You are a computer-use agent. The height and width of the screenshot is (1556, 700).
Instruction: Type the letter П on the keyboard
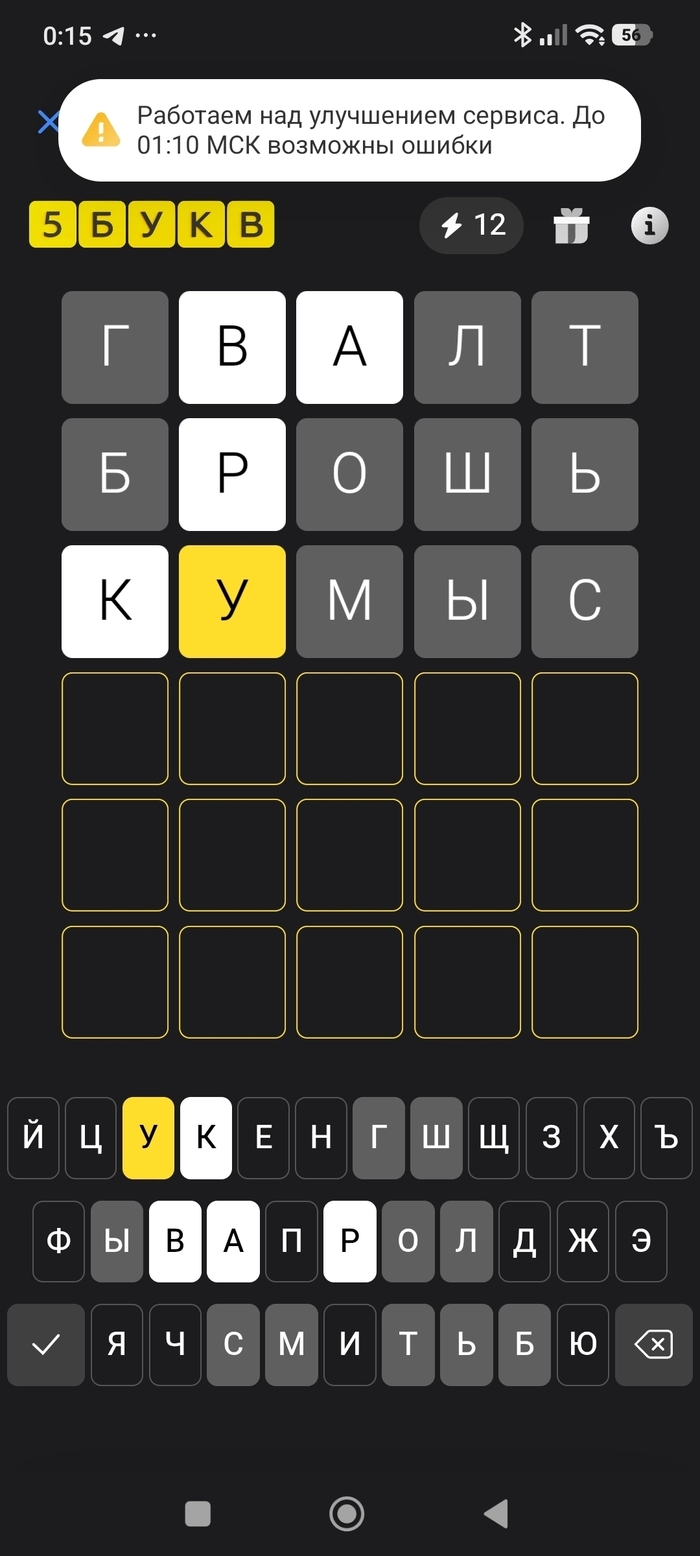click(x=291, y=1241)
